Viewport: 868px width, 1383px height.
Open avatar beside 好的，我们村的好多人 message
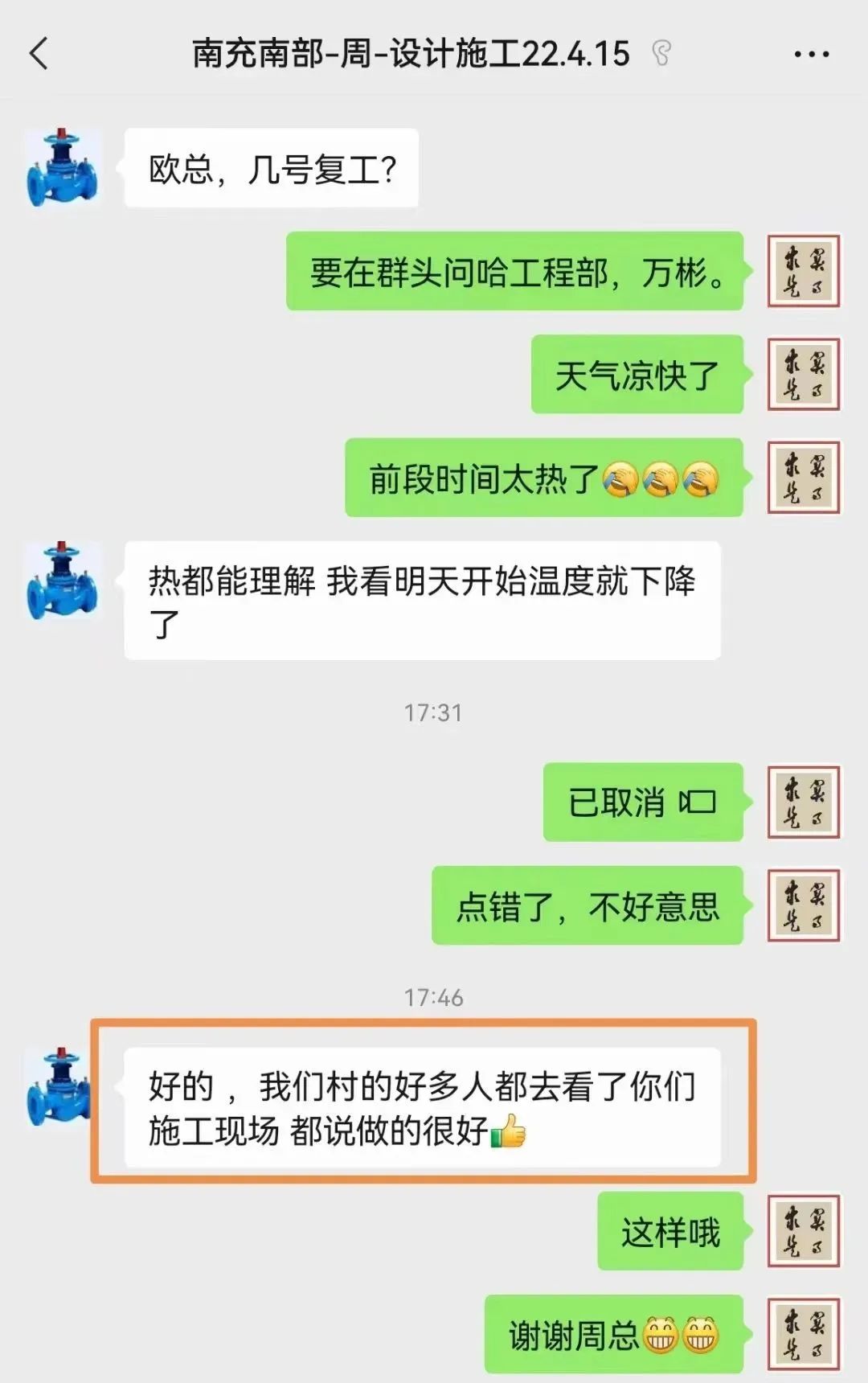59,1087
